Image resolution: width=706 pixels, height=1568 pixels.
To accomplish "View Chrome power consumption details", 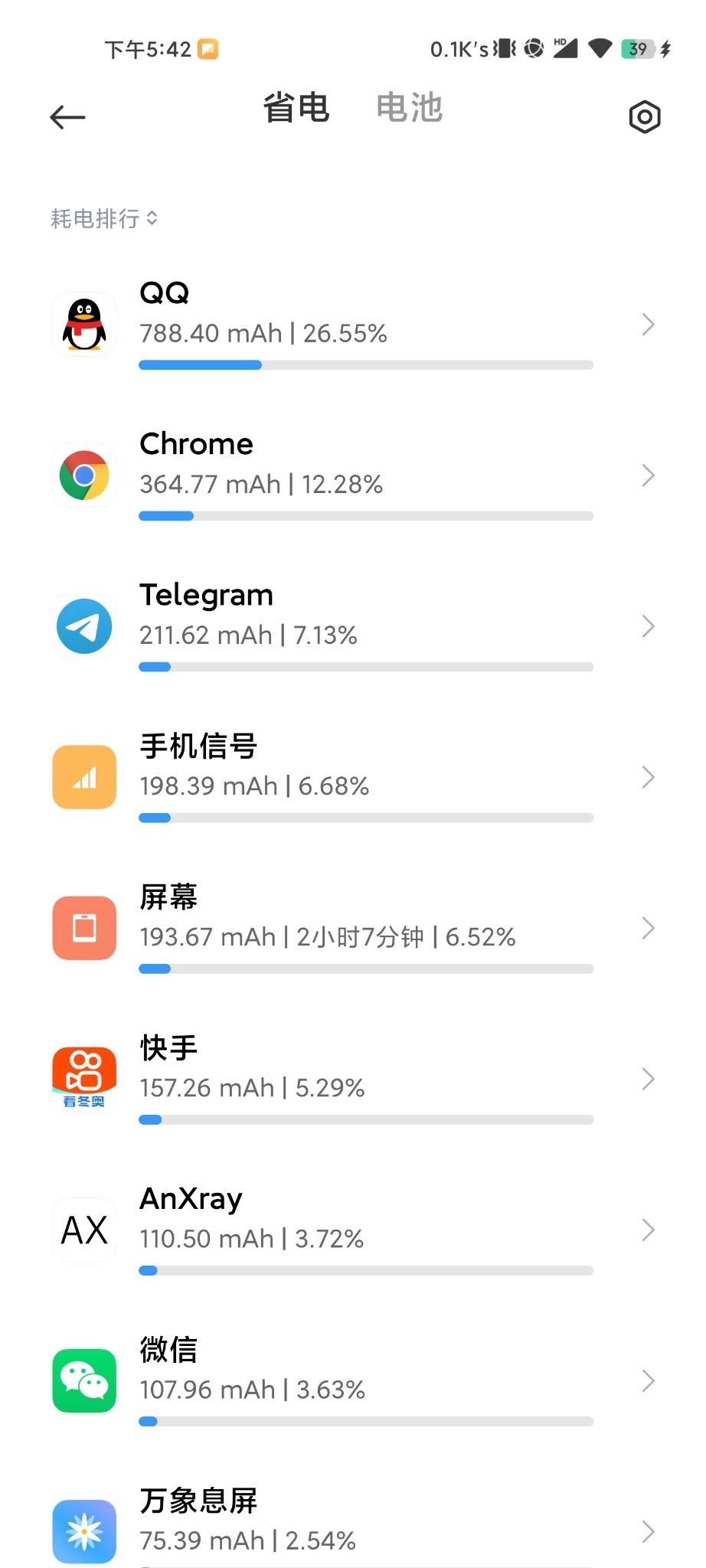I will pyautogui.click(x=352, y=475).
